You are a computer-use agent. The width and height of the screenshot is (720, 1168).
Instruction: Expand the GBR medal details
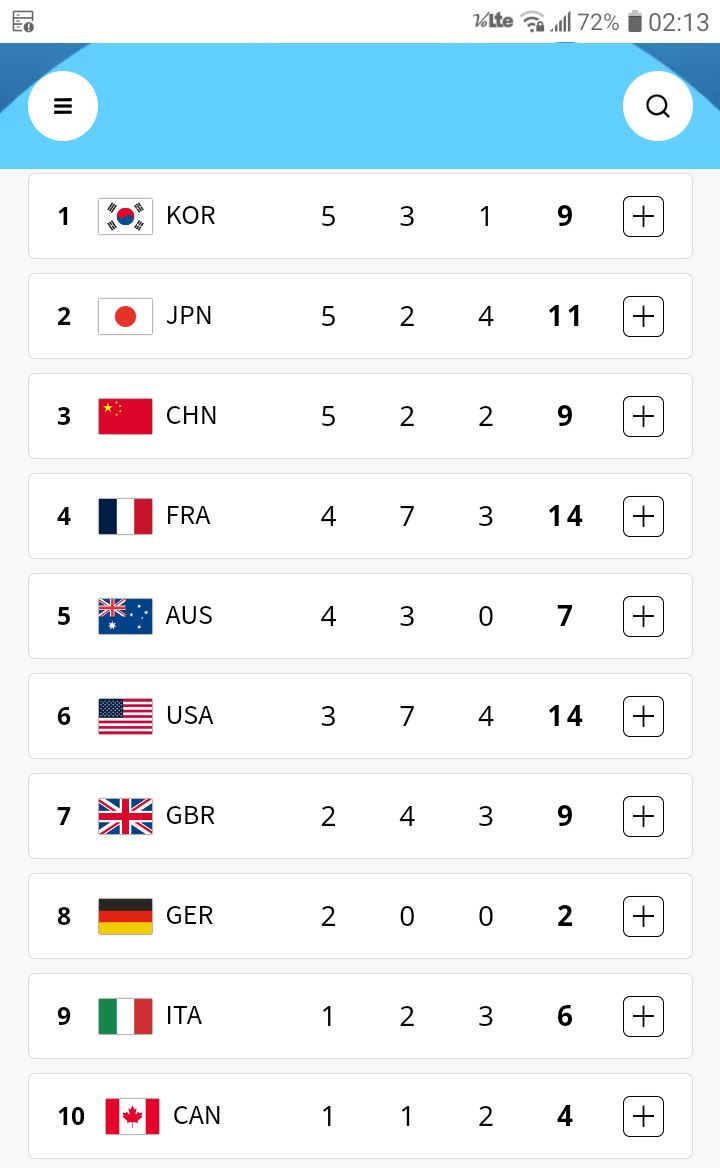(643, 816)
